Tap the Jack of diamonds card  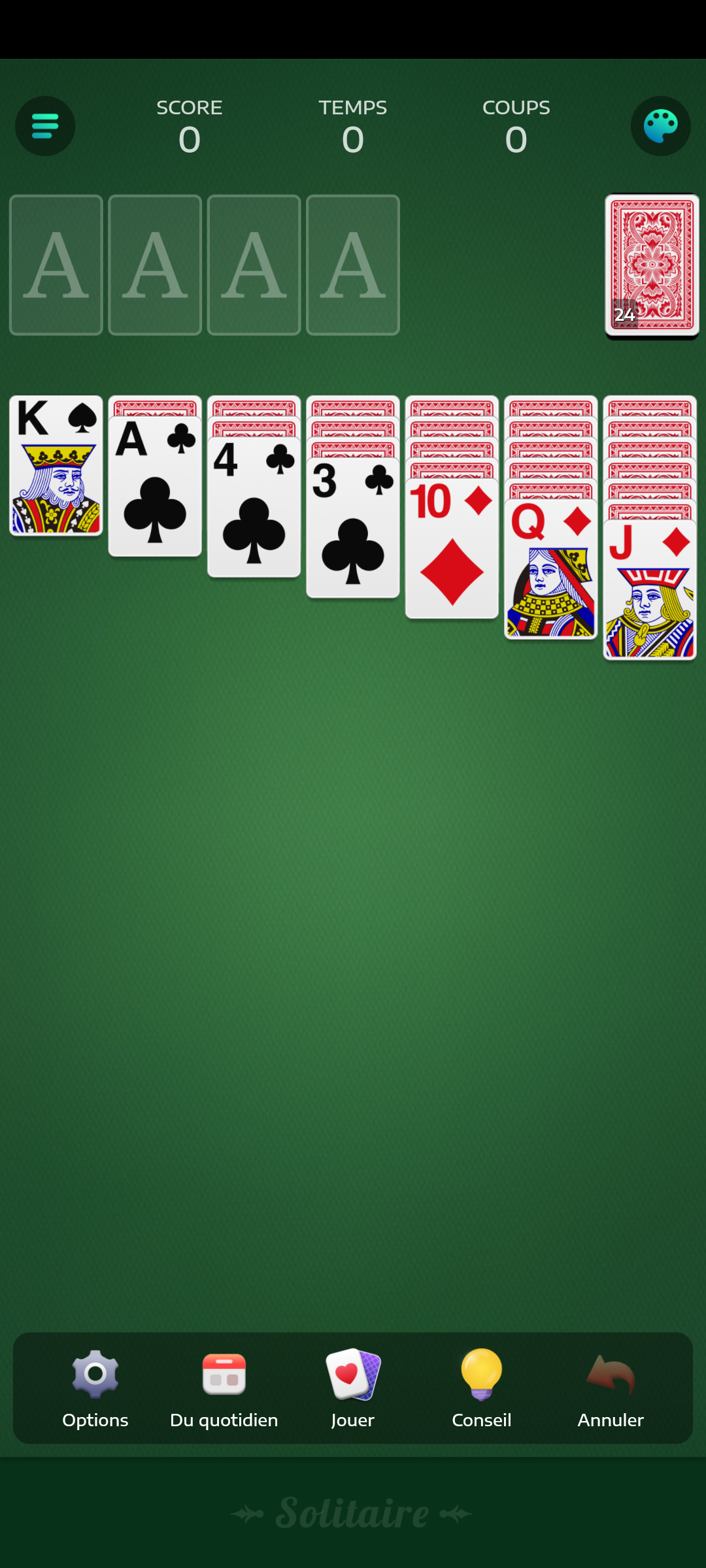650,590
